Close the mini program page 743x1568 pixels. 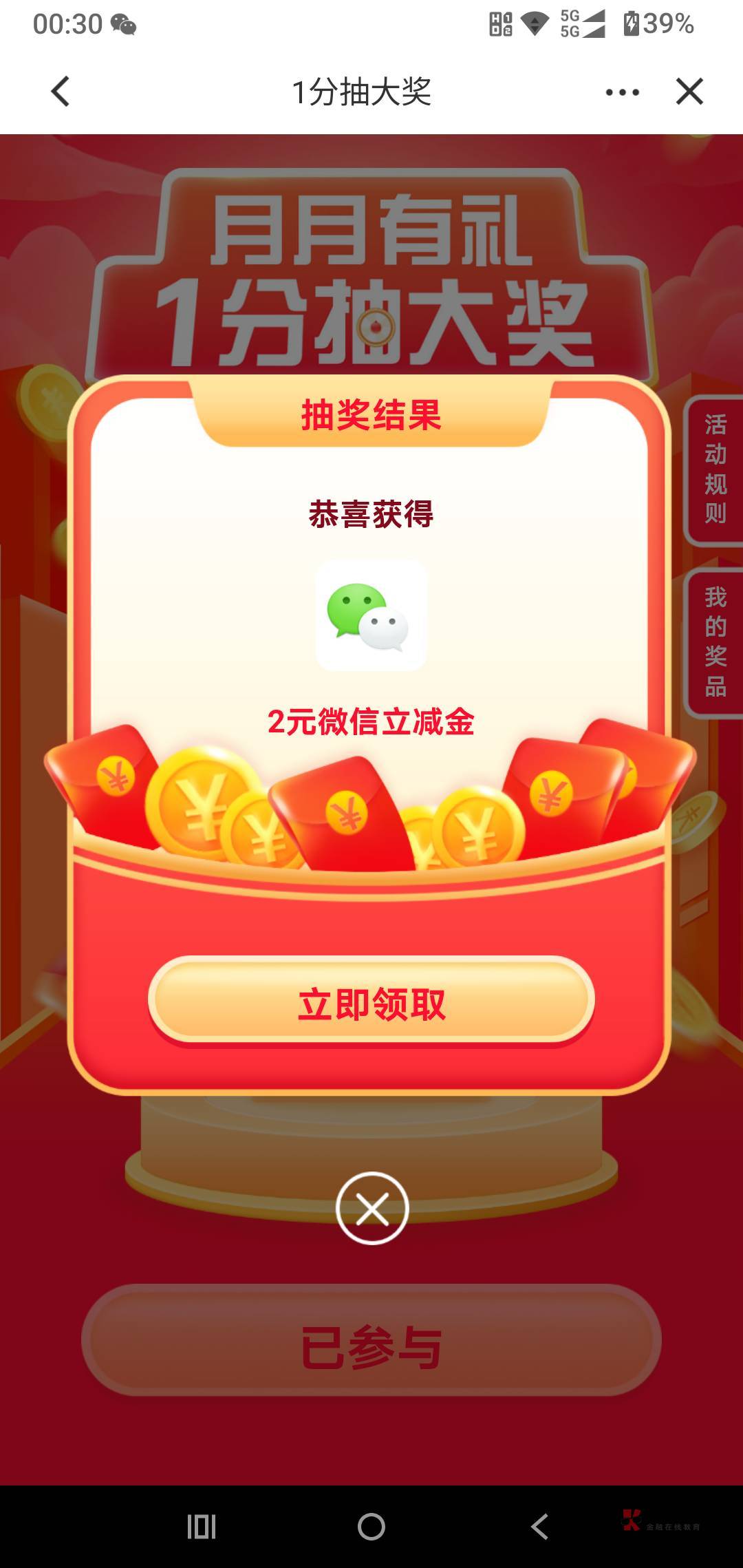coord(689,92)
